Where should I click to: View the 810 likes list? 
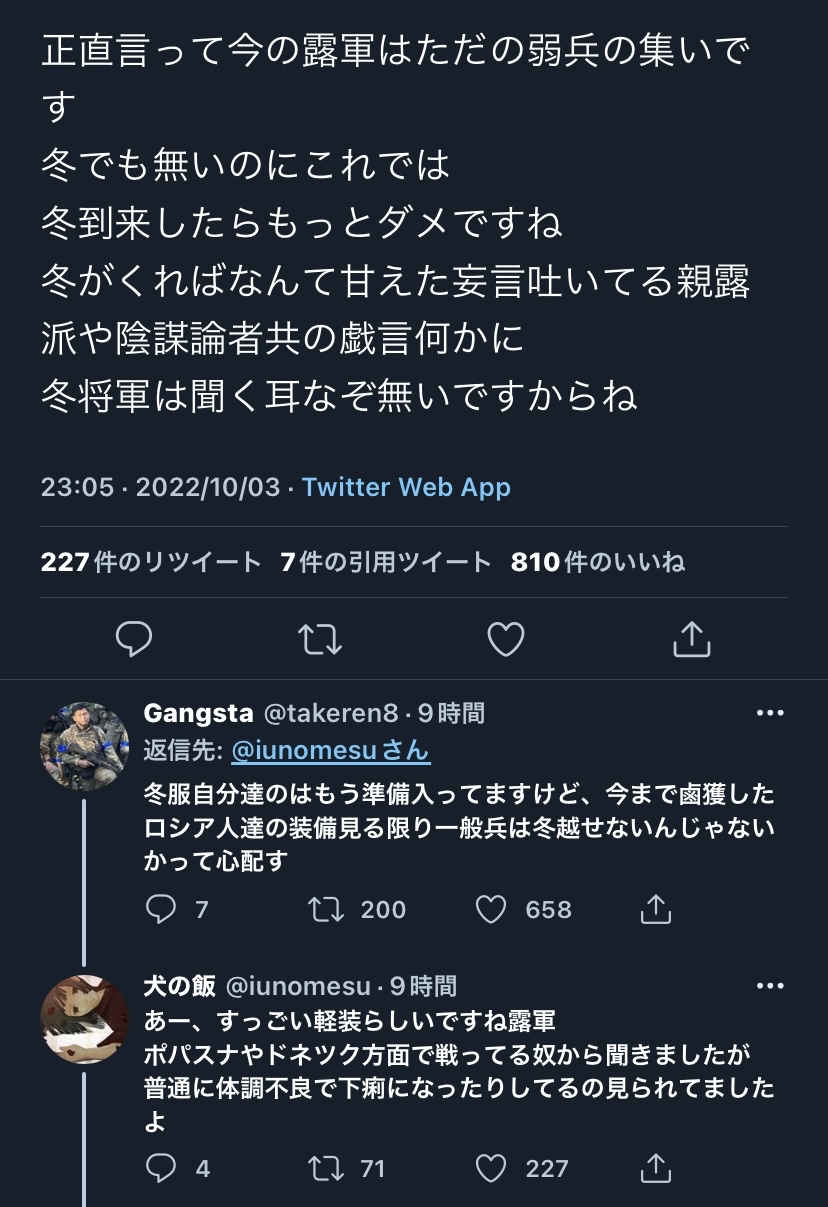[597, 562]
